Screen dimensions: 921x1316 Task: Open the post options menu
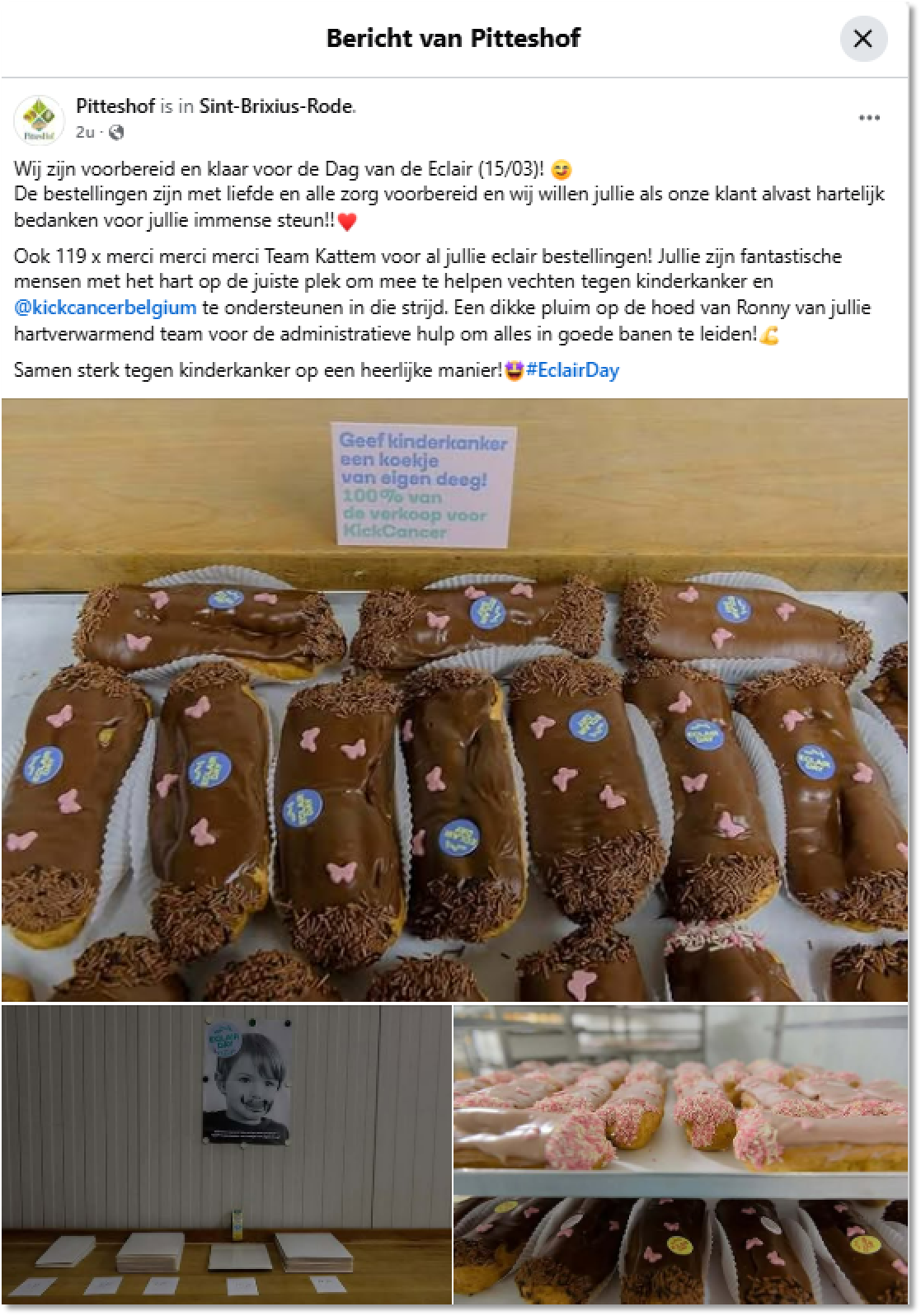click(869, 118)
